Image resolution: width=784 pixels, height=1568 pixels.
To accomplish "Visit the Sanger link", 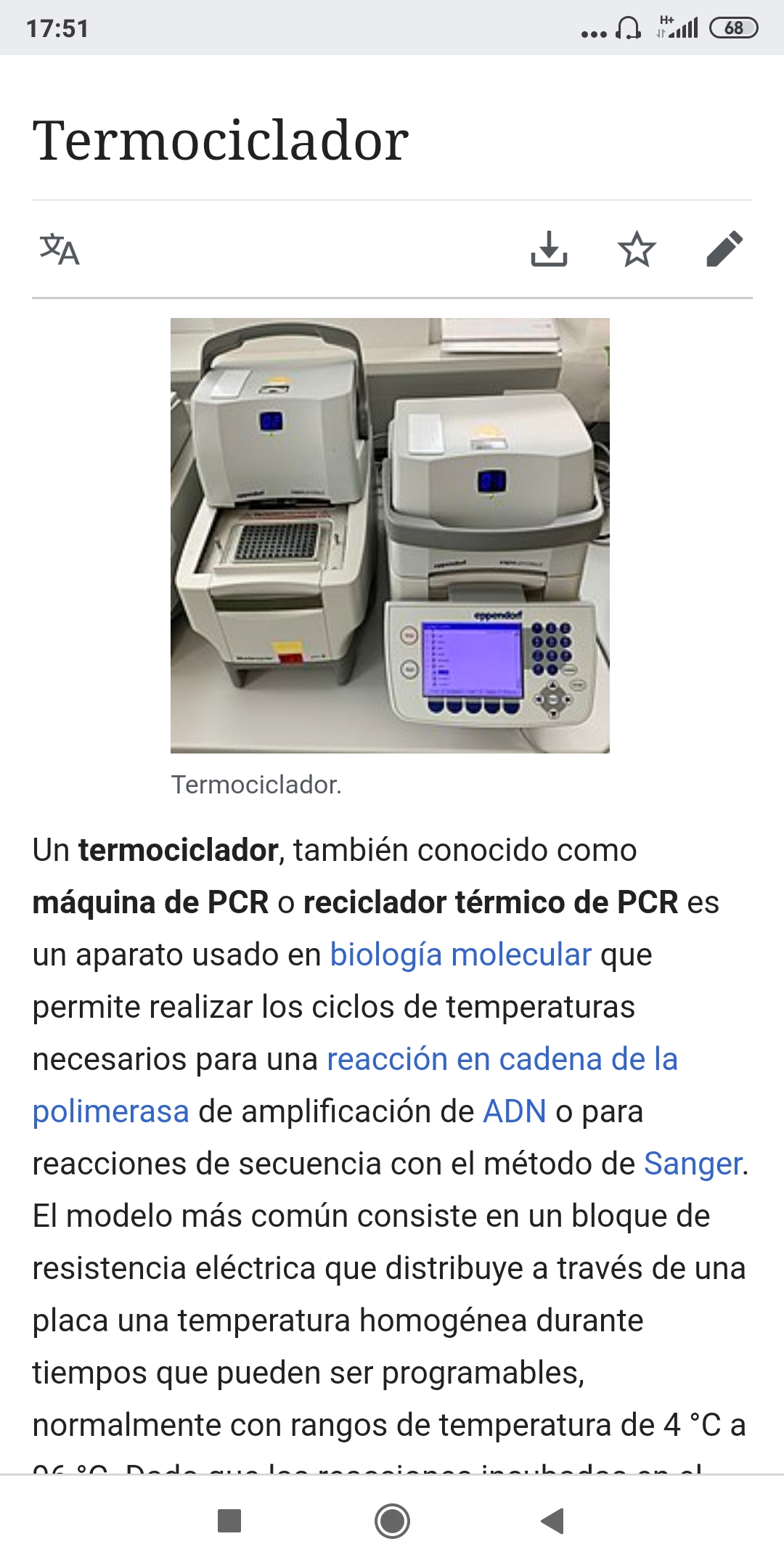I will click(693, 1164).
